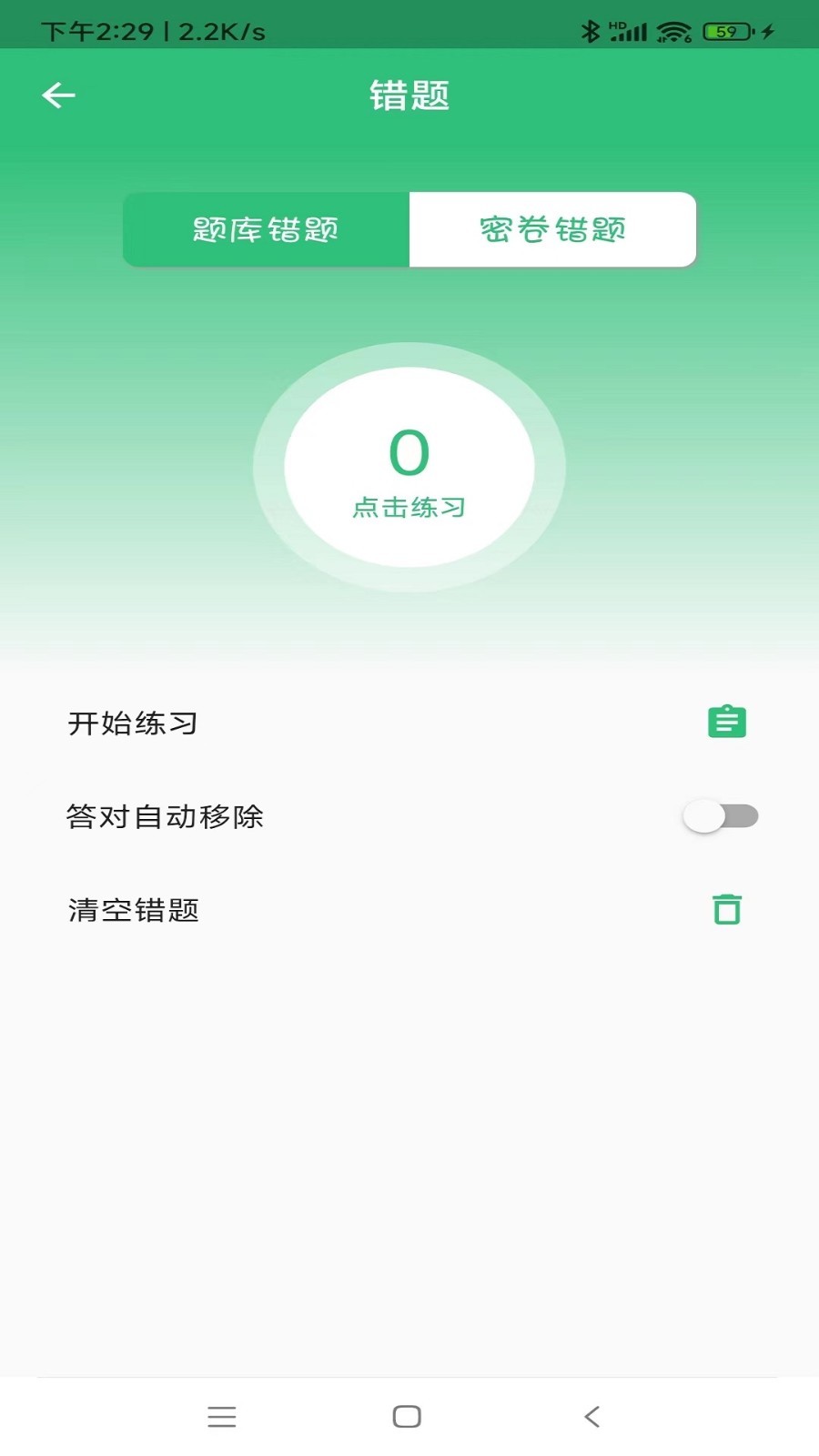Tap the back chevron in navigation bar
The image size is (819, 1456).
point(593,1416)
